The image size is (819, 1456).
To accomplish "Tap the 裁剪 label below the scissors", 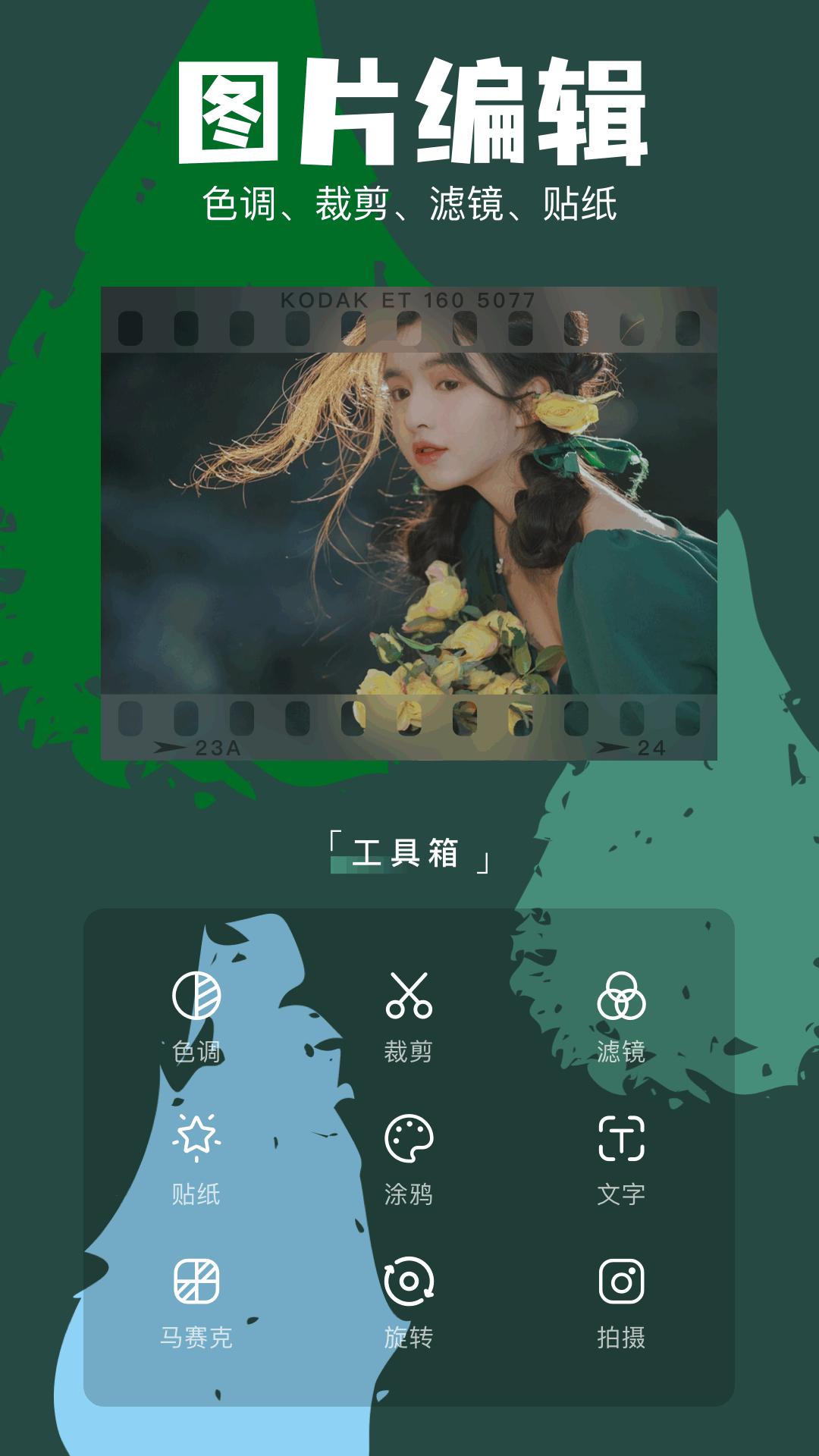I will click(x=409, y=1050).
